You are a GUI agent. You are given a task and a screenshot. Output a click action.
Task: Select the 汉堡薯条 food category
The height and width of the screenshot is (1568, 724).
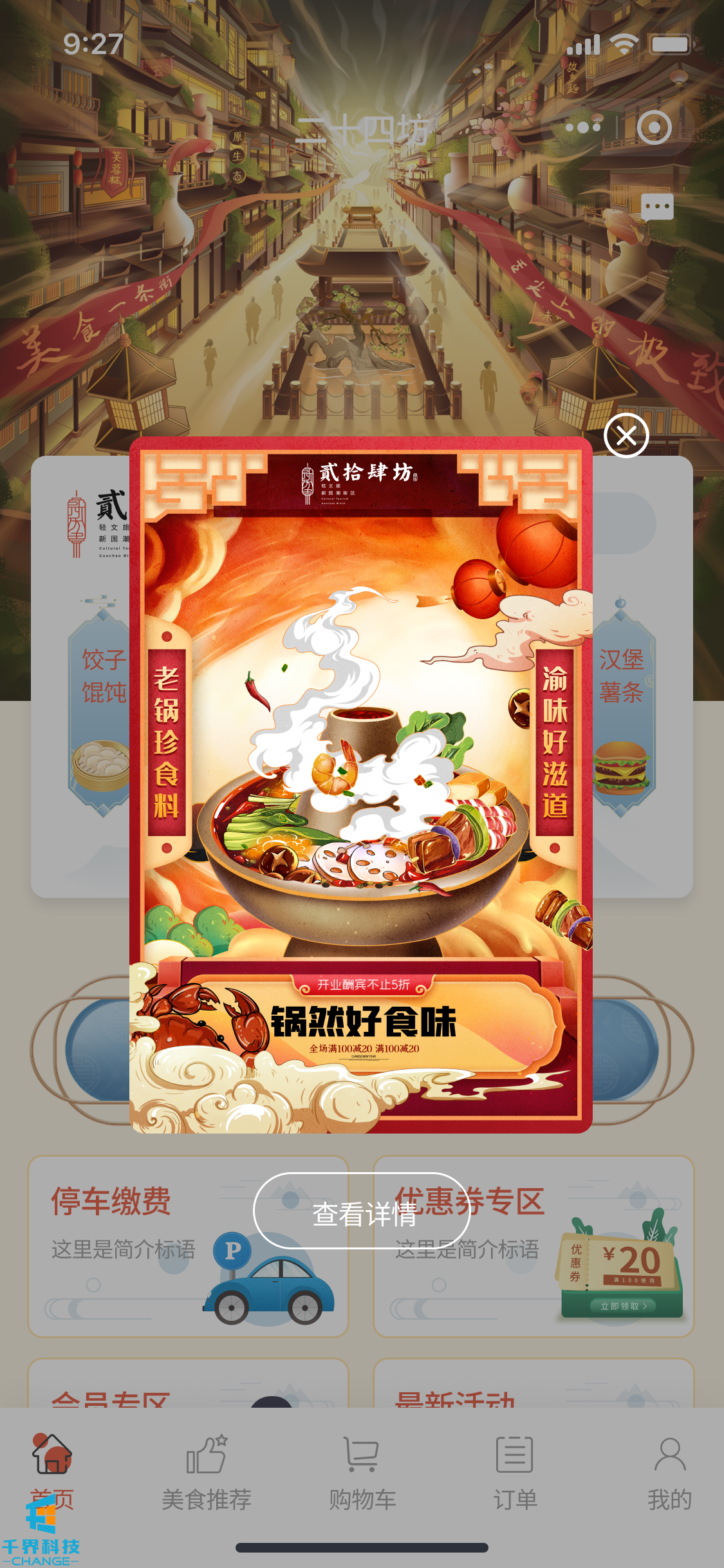622,708
